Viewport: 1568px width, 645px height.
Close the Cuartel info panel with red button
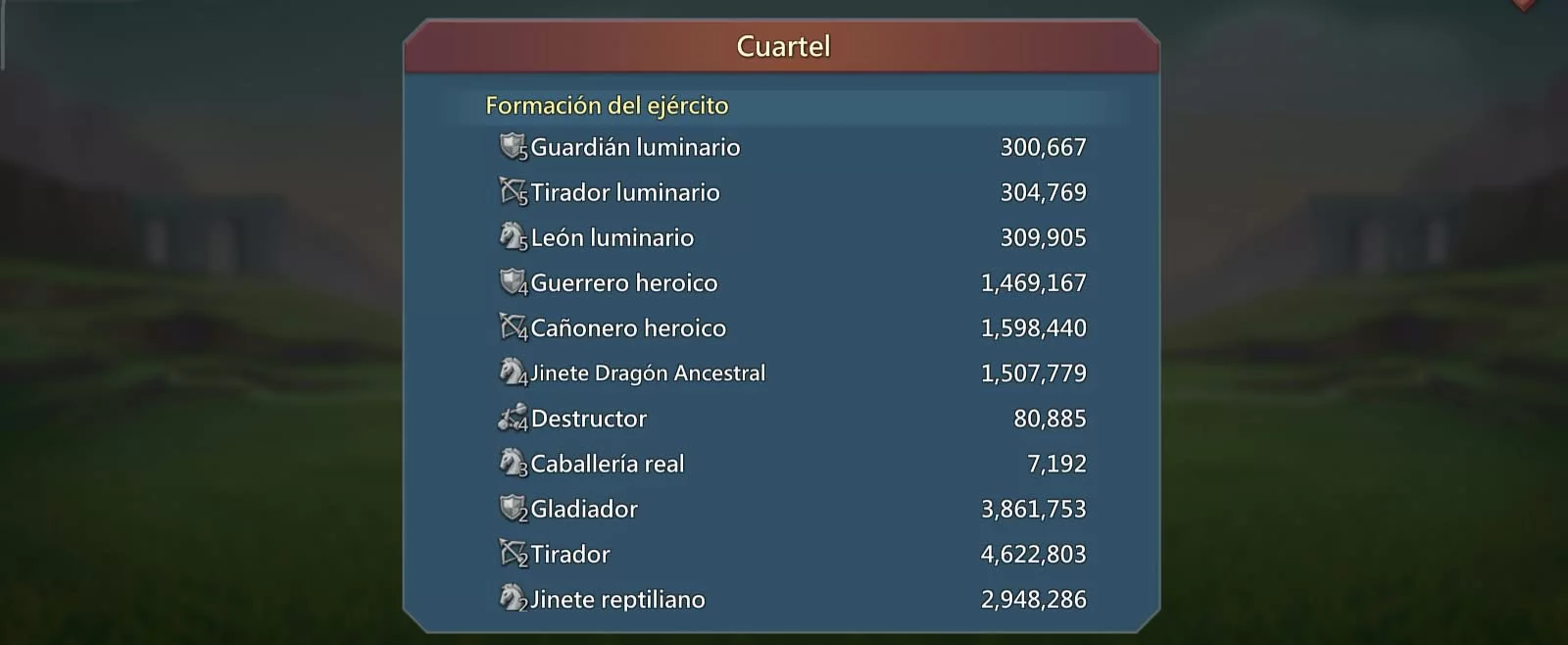(1523, 4)
